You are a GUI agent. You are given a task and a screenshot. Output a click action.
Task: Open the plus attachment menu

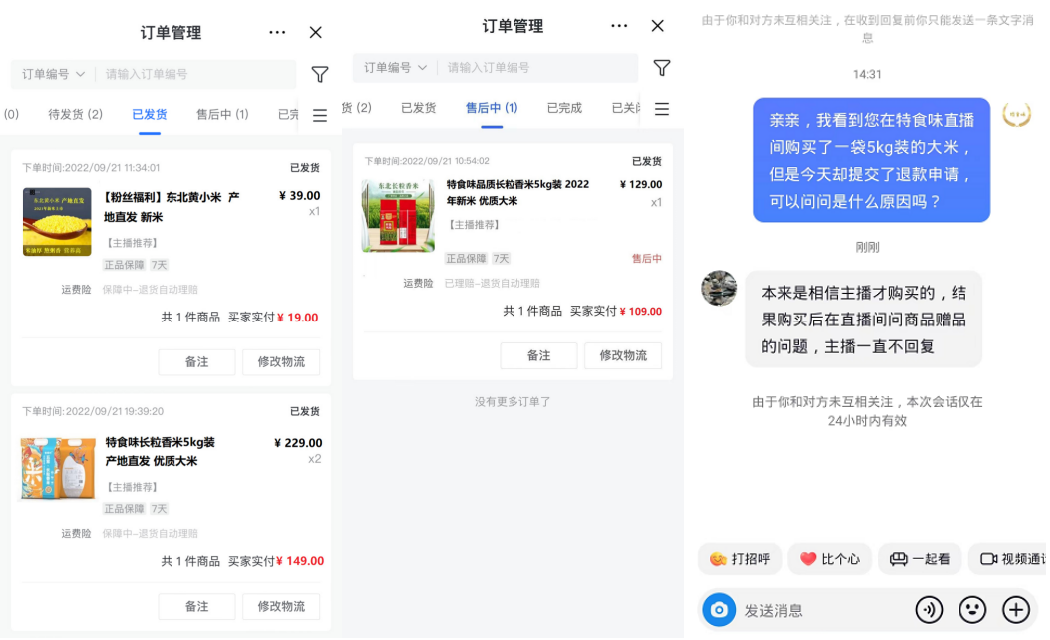point(1016,610)
